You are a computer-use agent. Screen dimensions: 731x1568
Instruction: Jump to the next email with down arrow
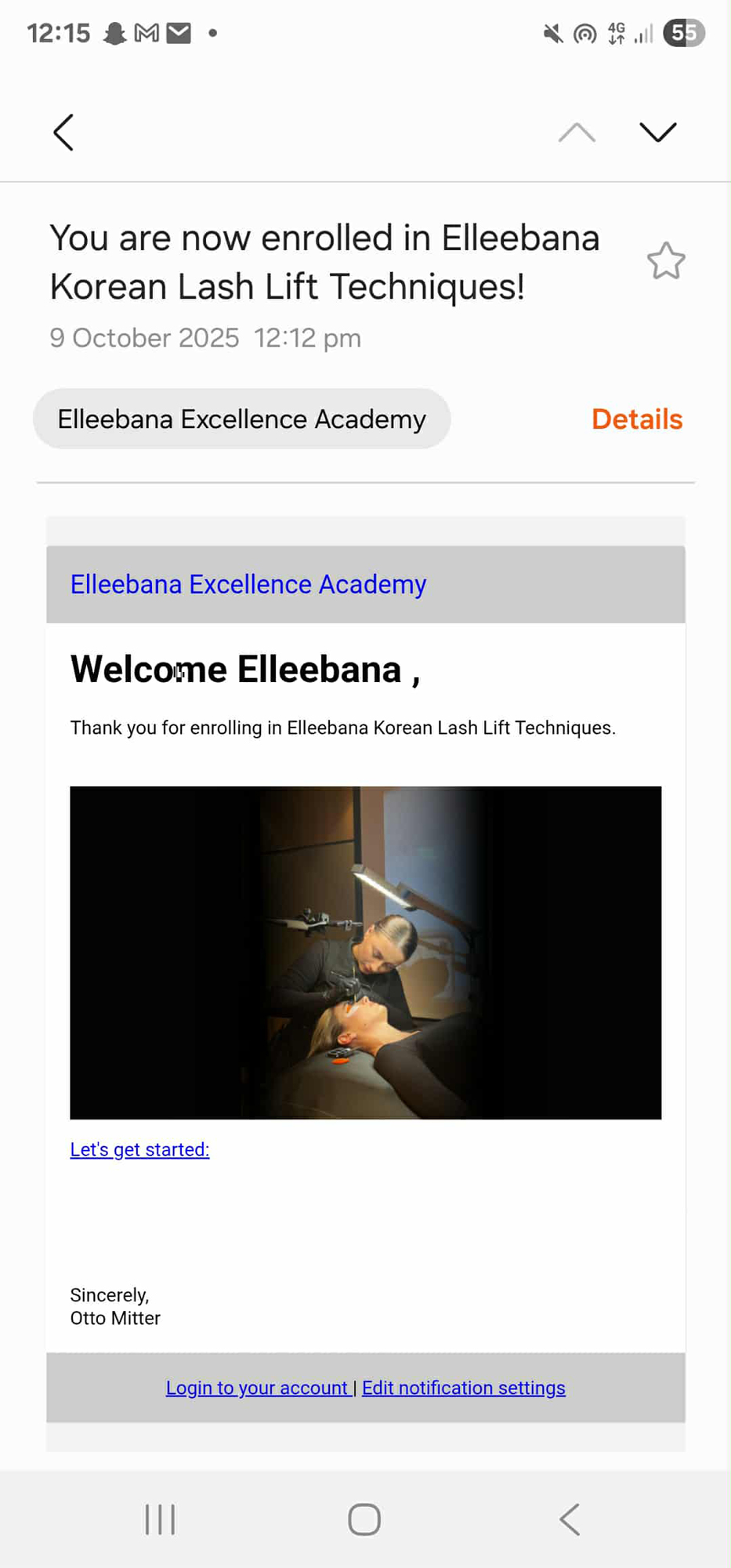657,132
